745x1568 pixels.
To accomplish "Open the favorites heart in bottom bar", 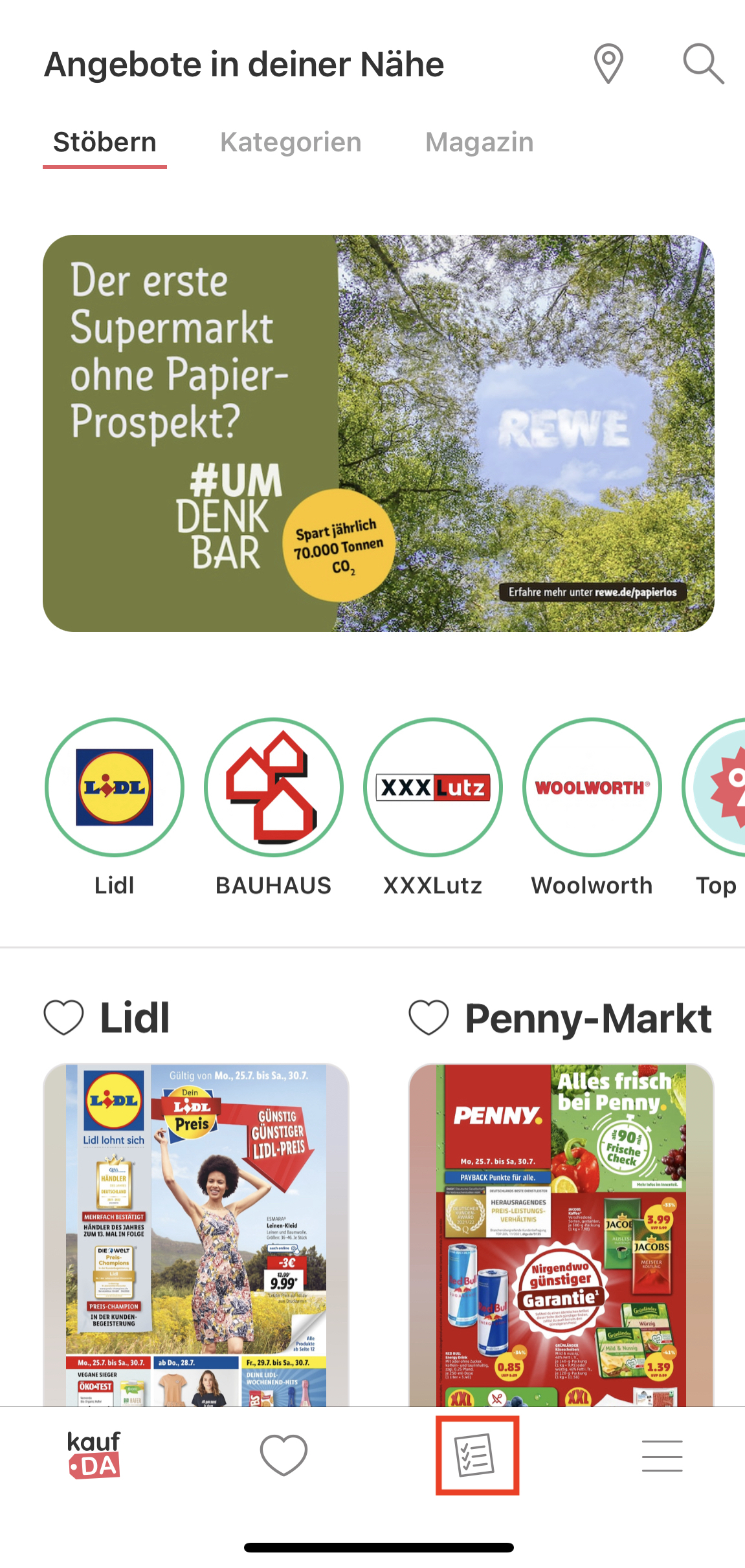I will tap(284, 1455).
